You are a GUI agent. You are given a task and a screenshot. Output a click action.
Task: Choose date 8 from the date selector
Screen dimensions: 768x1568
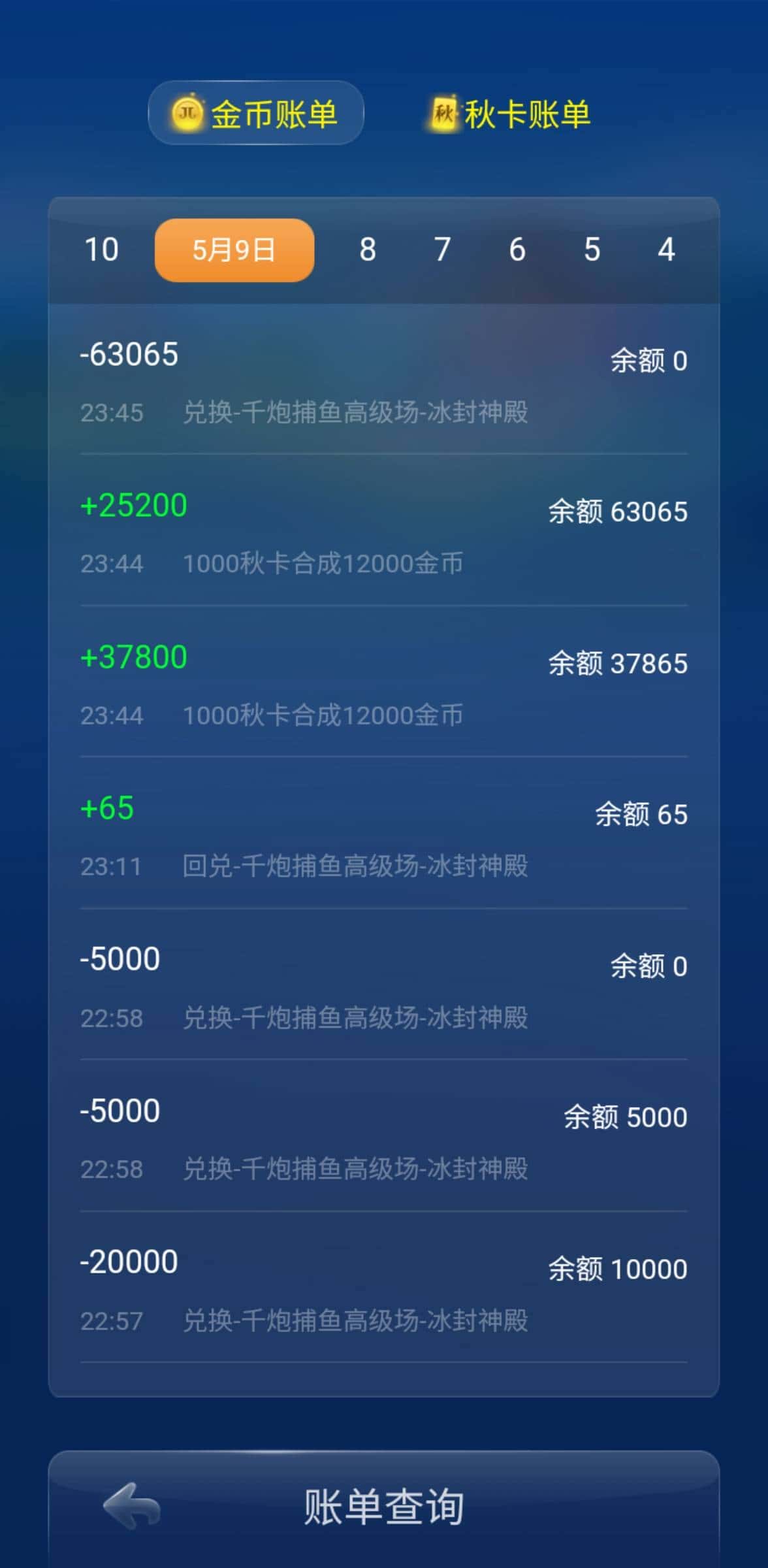click(x=368, y=249)
